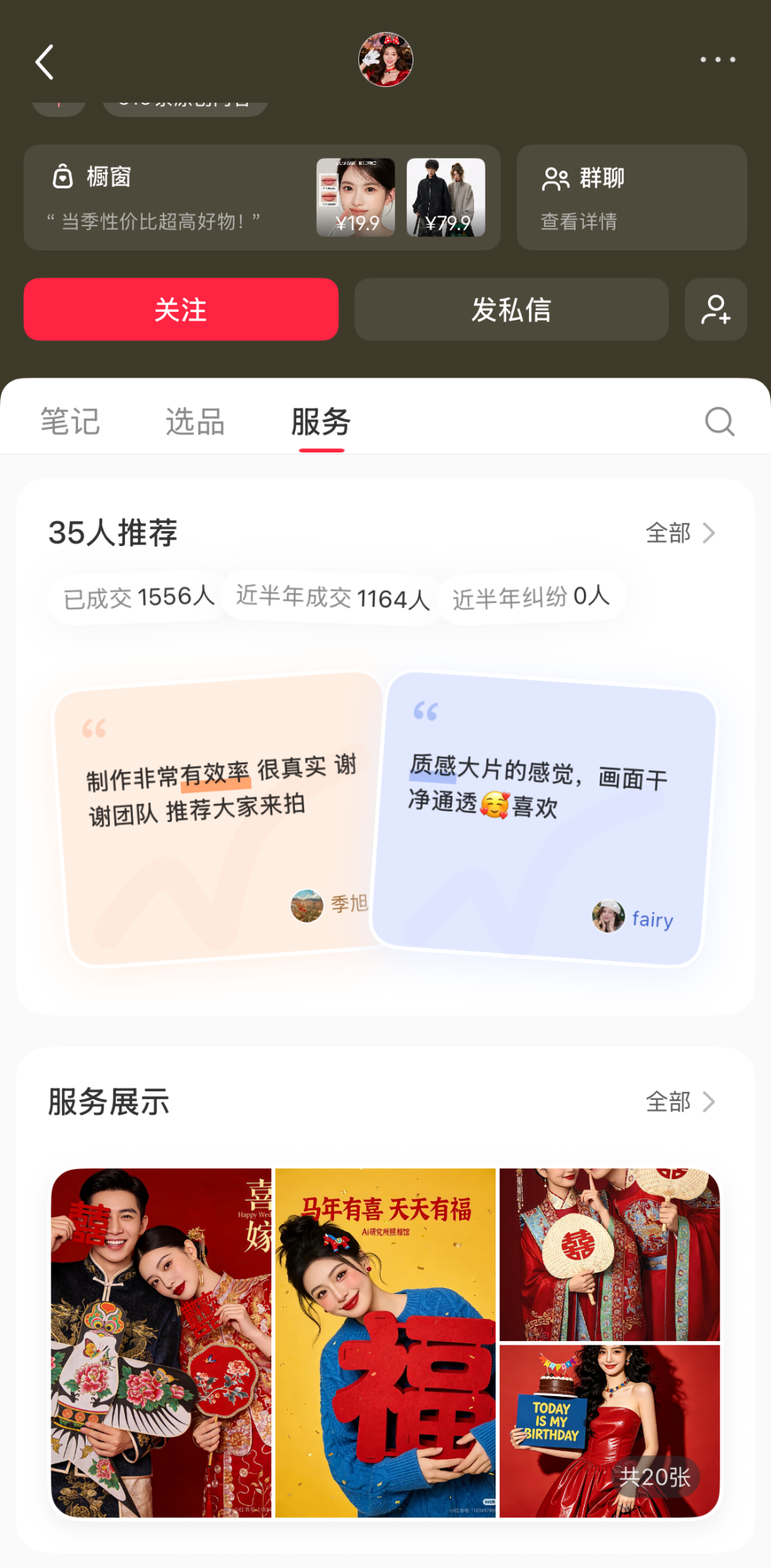The image size is (771, 1568).
Task: Tap the profile avatar at the top
Action: click(385, 60)
